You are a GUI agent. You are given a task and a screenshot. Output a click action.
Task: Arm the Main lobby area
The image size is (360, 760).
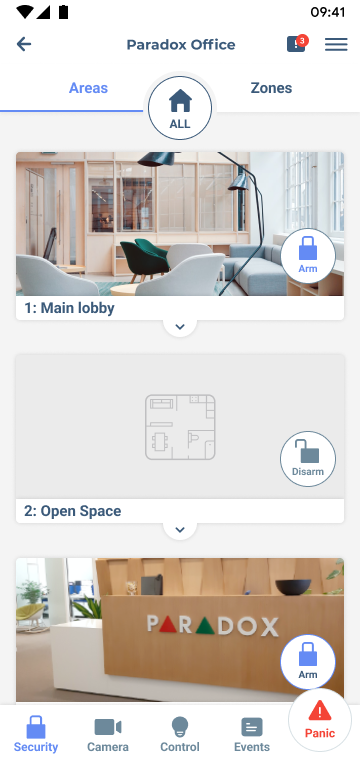click(308, 256)
